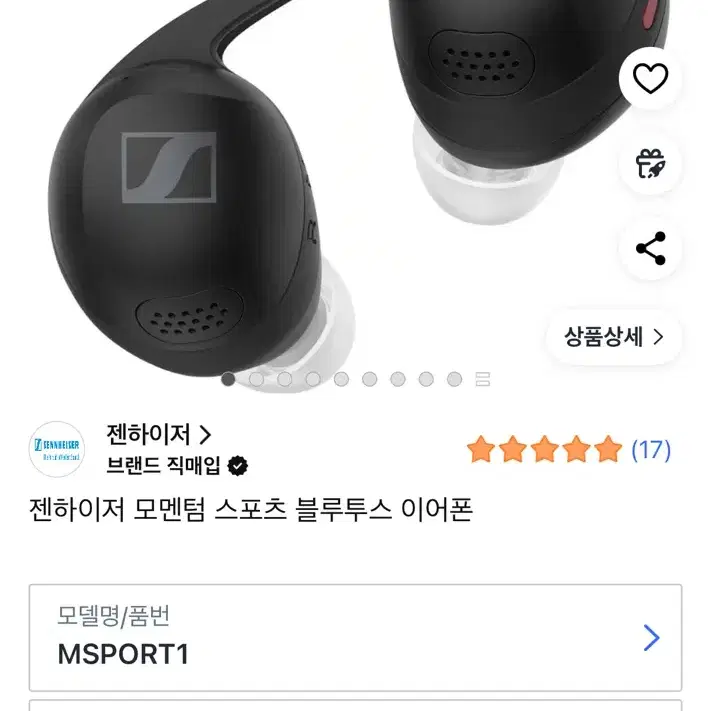Open the 모델명/품번 MSPORT1 row
This screenshot has height=711, width=711.
[355, 637]
